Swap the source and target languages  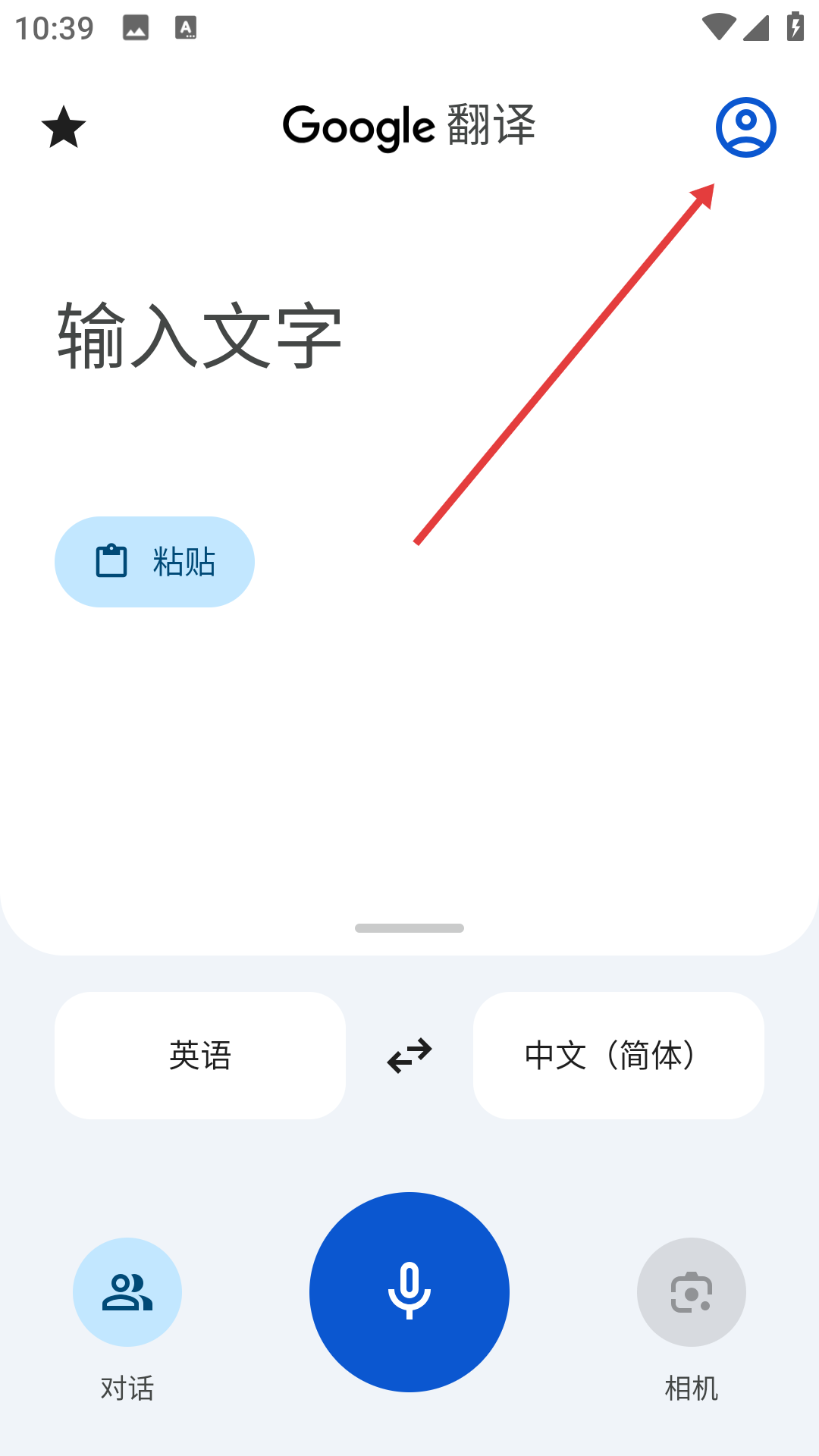[409, 1056]
